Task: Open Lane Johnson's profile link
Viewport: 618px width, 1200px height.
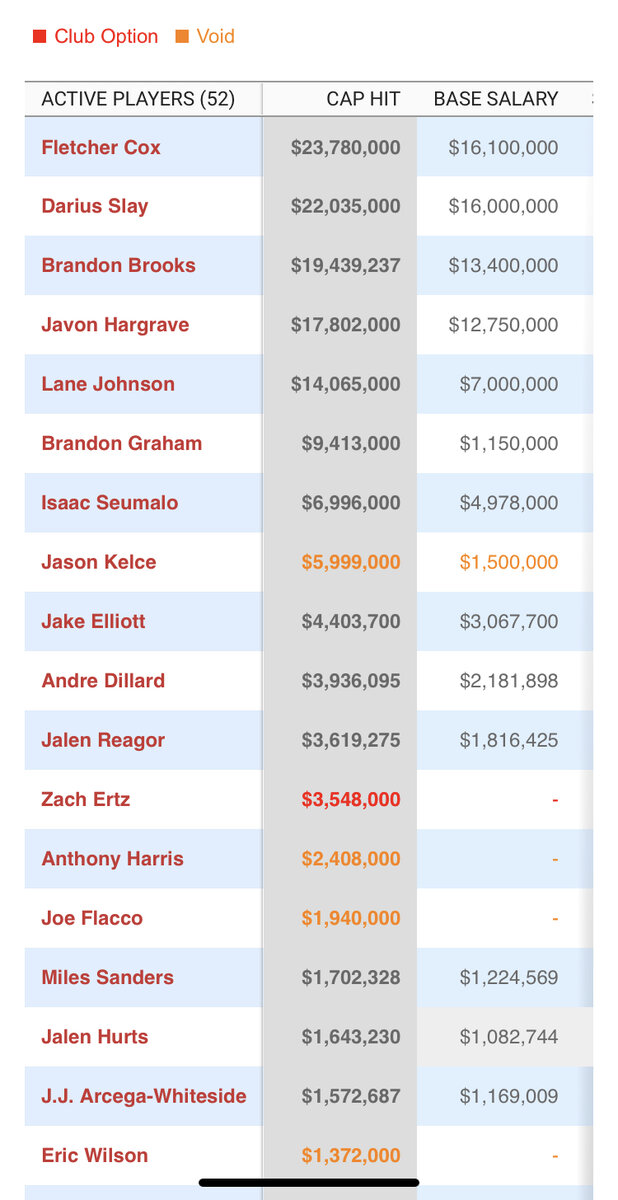Action: [x=108, y=384]
